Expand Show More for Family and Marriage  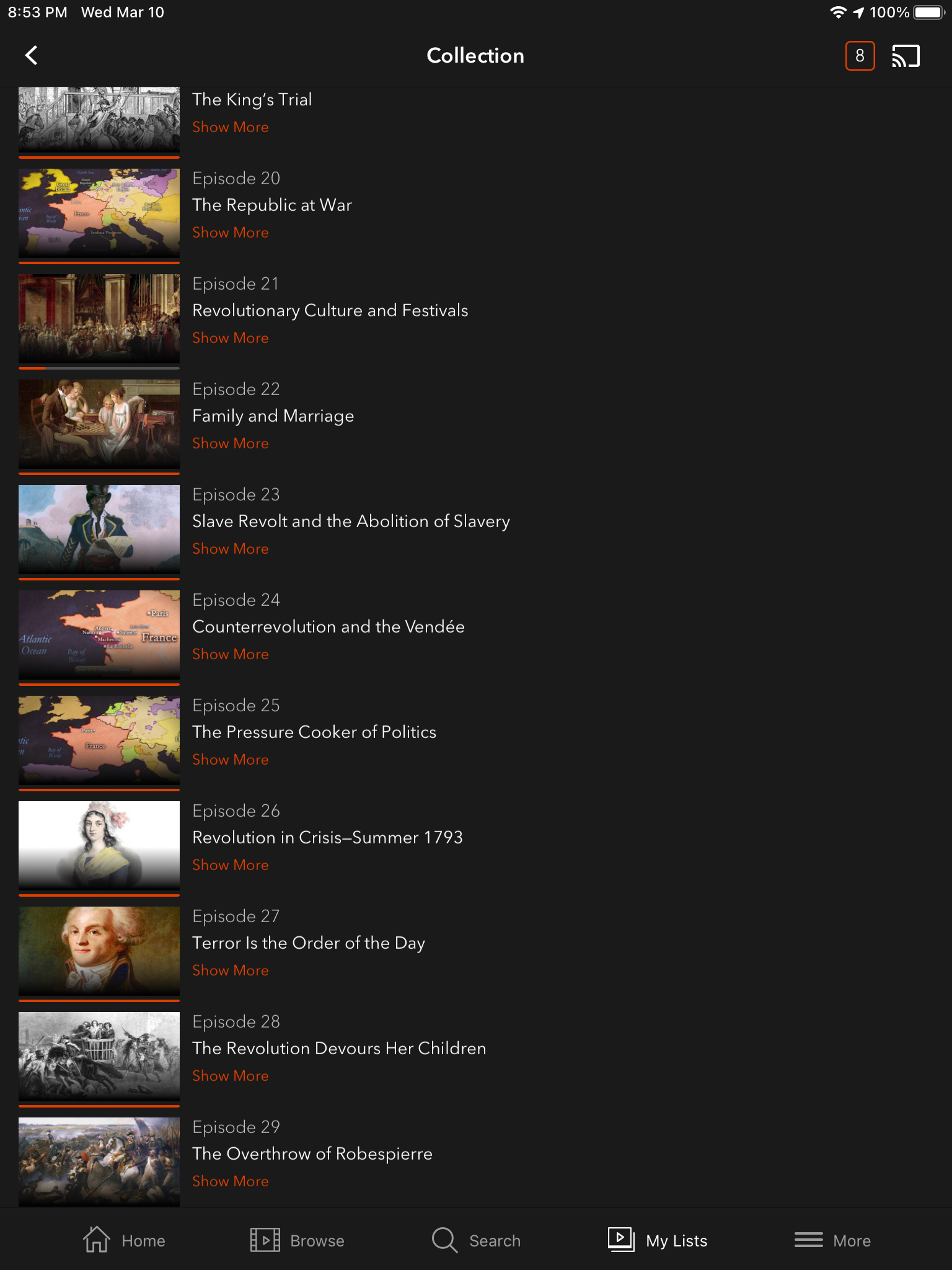tap(231, 443)
